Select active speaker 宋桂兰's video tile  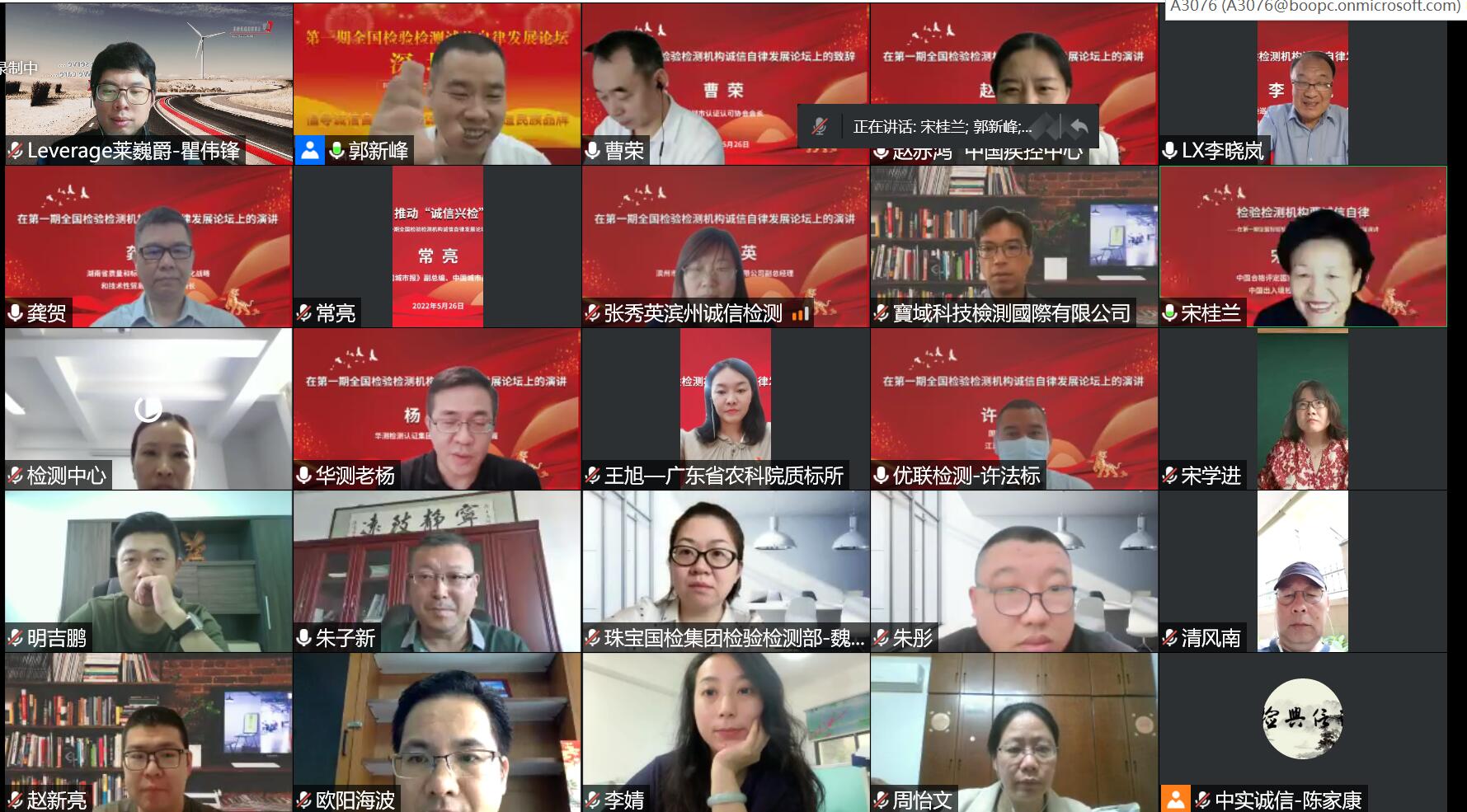(1303, 246)
